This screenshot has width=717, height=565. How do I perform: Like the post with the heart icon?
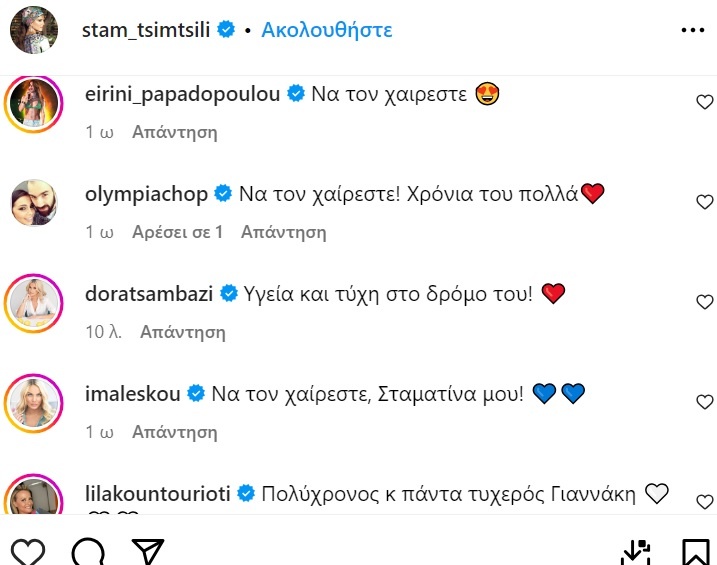29,551
